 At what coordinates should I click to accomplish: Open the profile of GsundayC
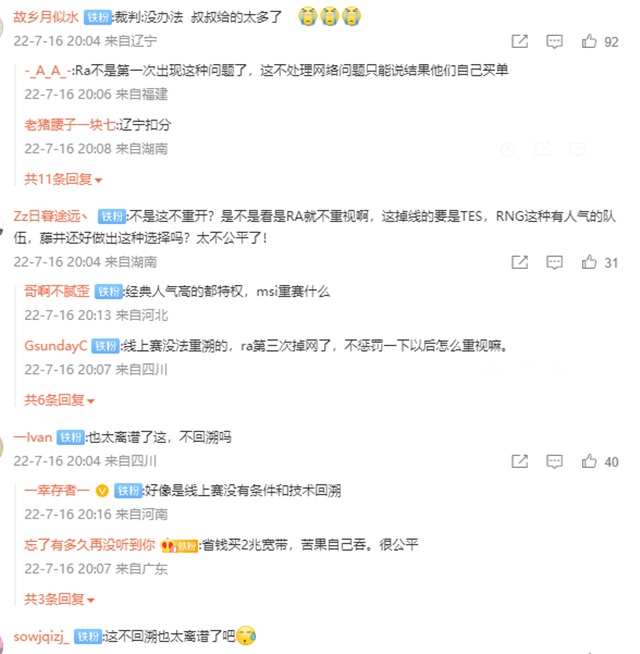(x=56, y=345)
